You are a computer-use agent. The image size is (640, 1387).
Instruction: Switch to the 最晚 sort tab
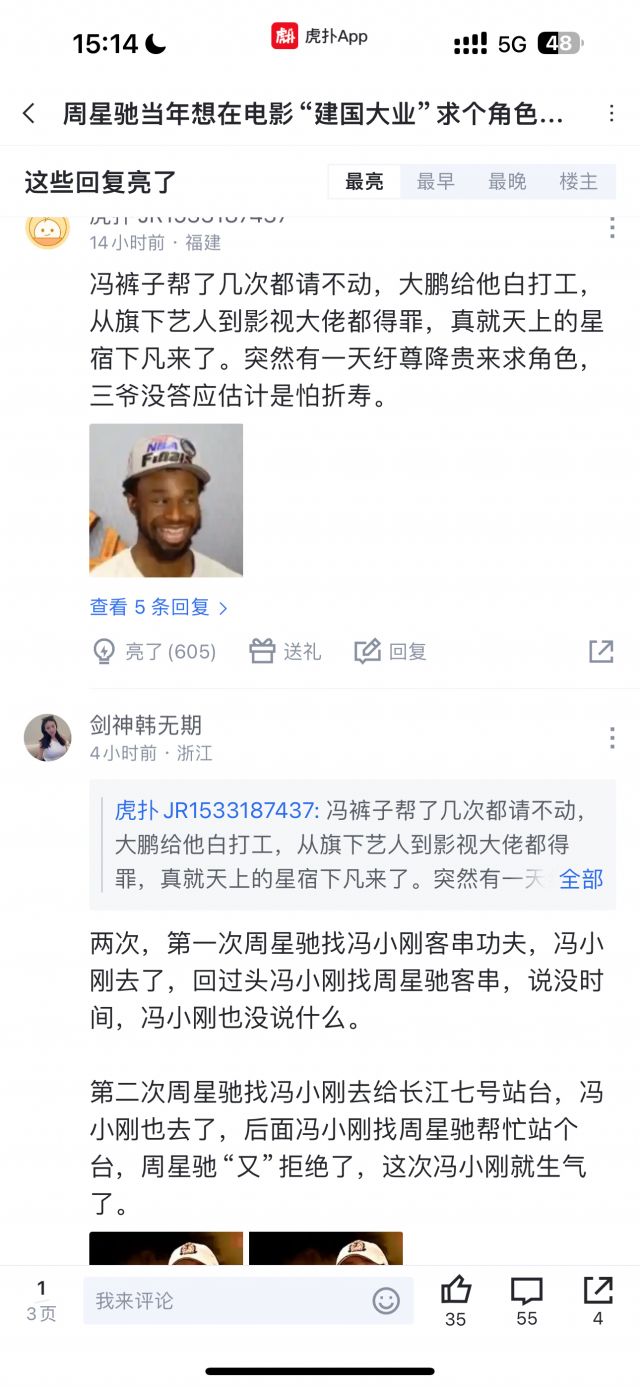coord(507,182)
